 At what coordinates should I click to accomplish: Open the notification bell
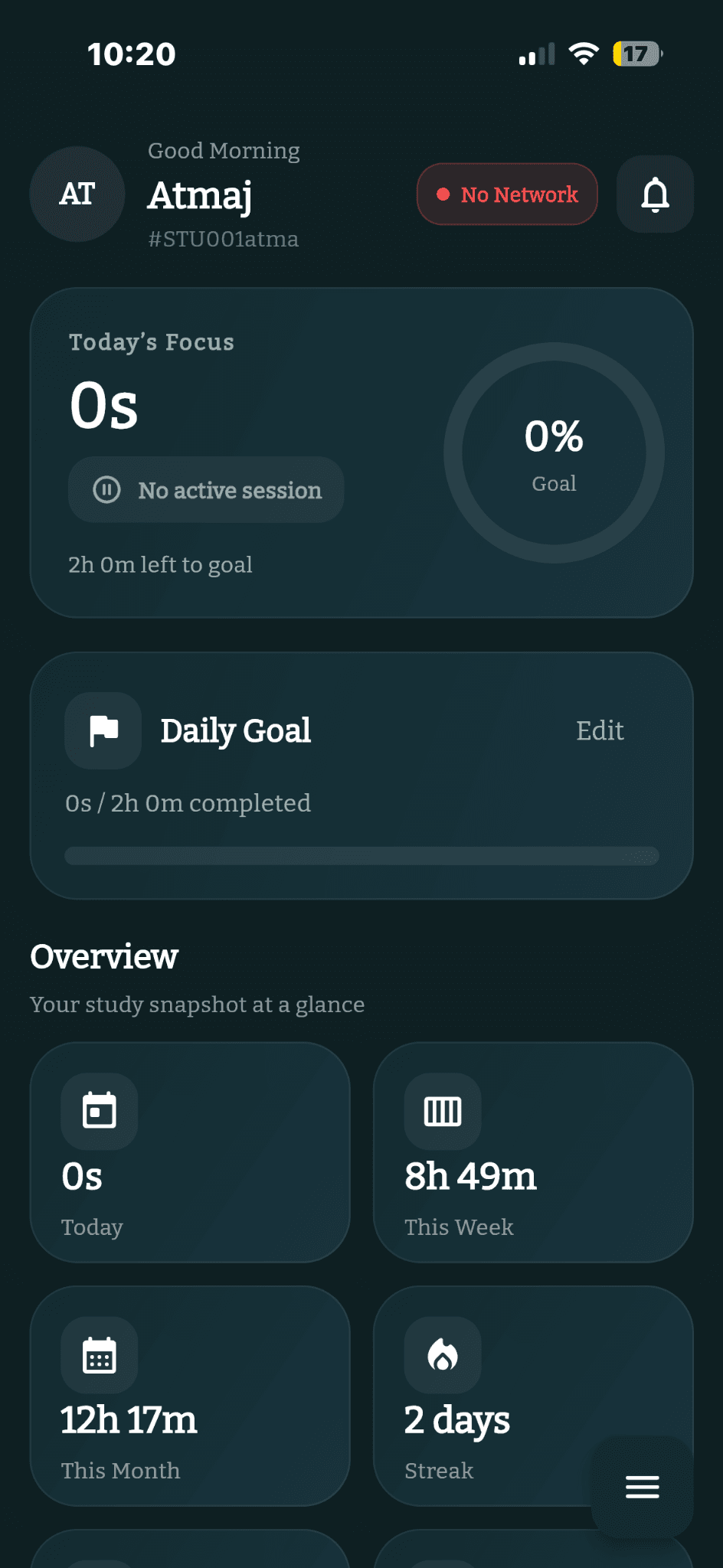654,194
